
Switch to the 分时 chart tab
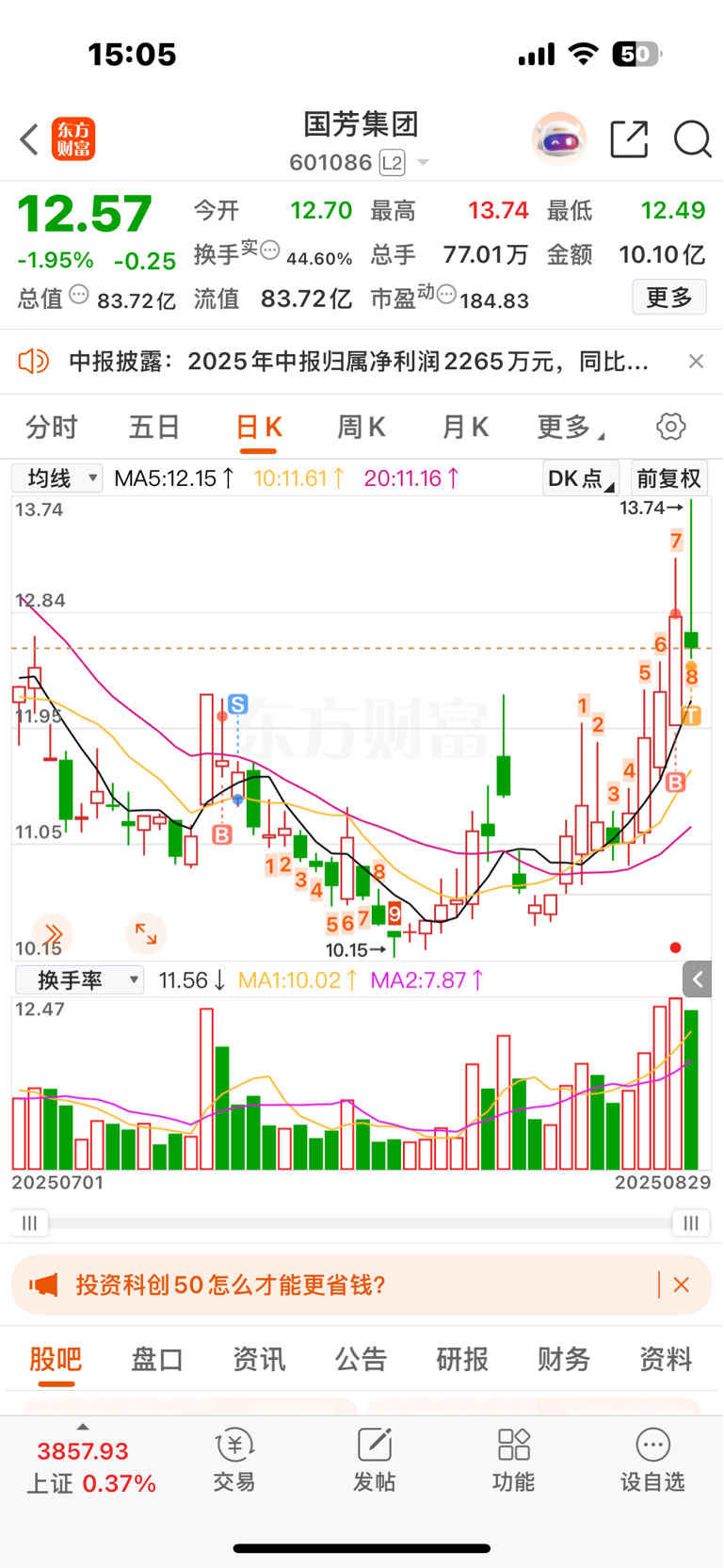click(x=52, y=428)
